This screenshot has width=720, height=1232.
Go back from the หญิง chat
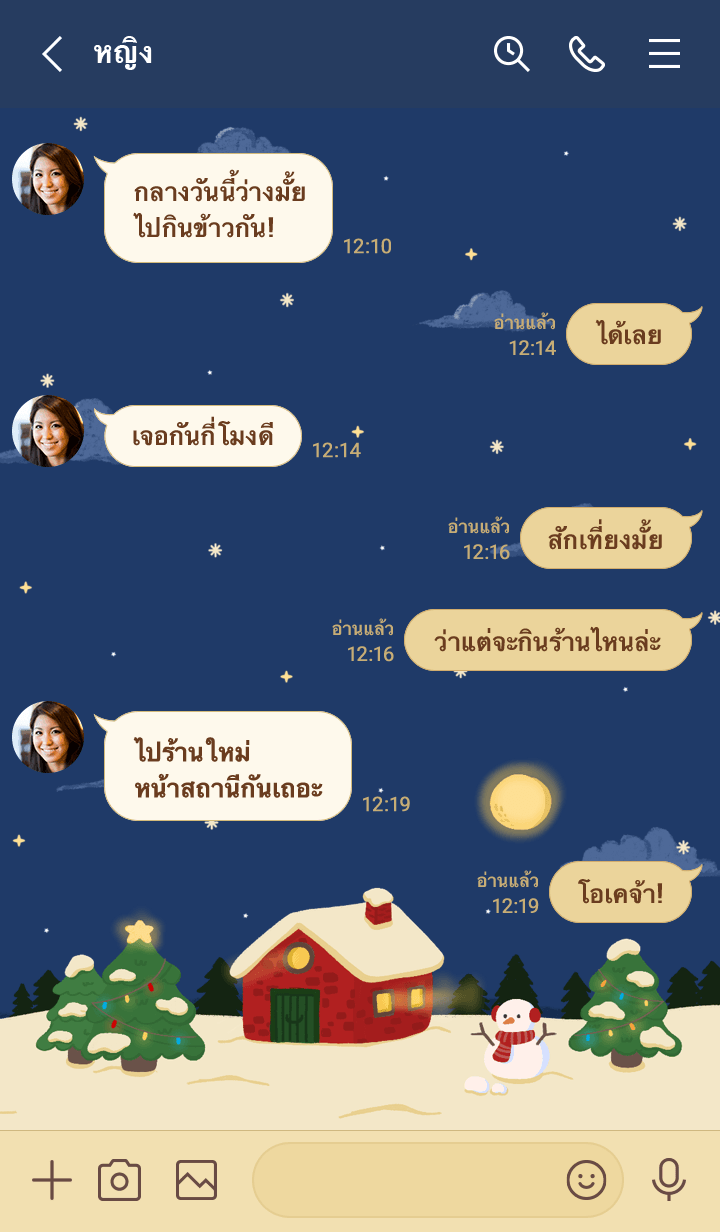[52, 54]
